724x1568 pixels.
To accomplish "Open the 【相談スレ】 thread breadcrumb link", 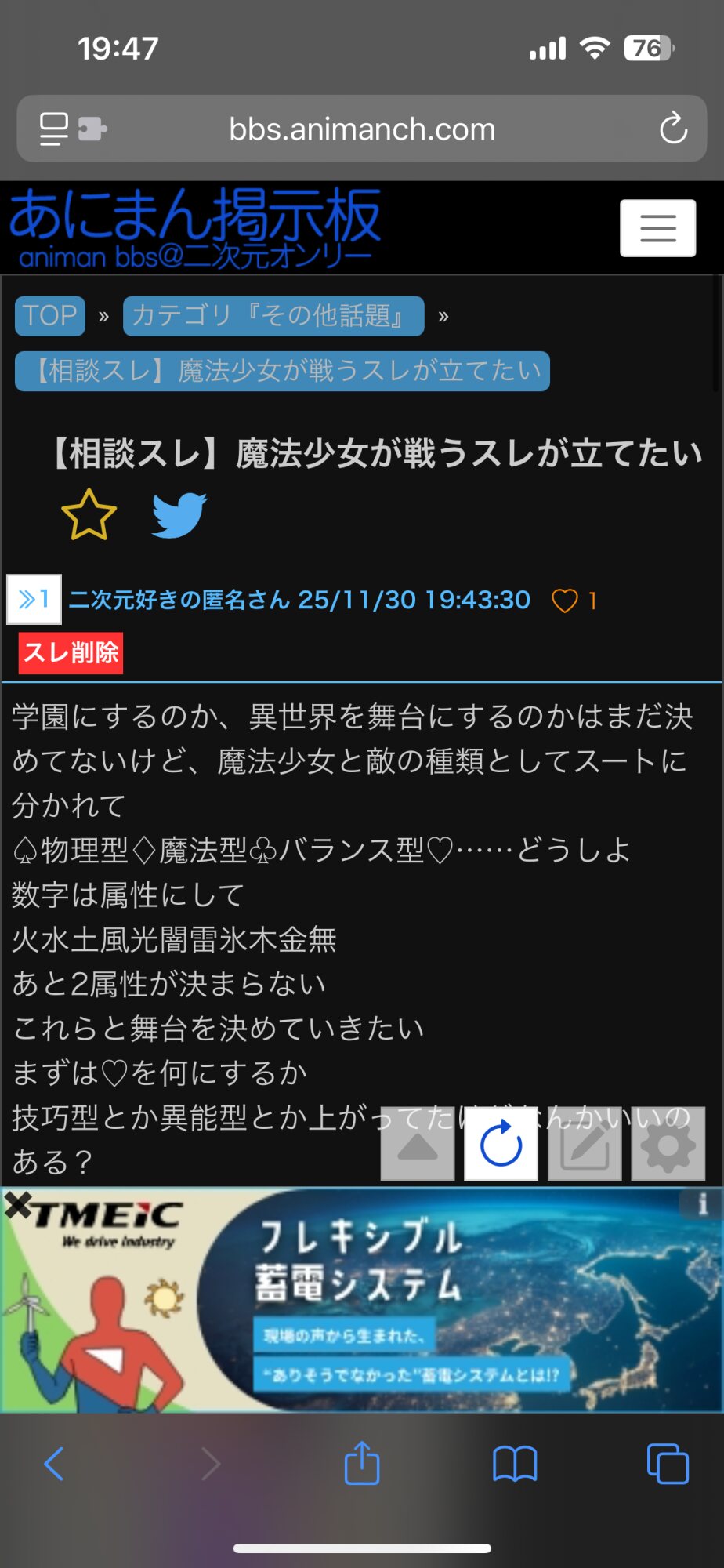I will click(x=282, y=370).
